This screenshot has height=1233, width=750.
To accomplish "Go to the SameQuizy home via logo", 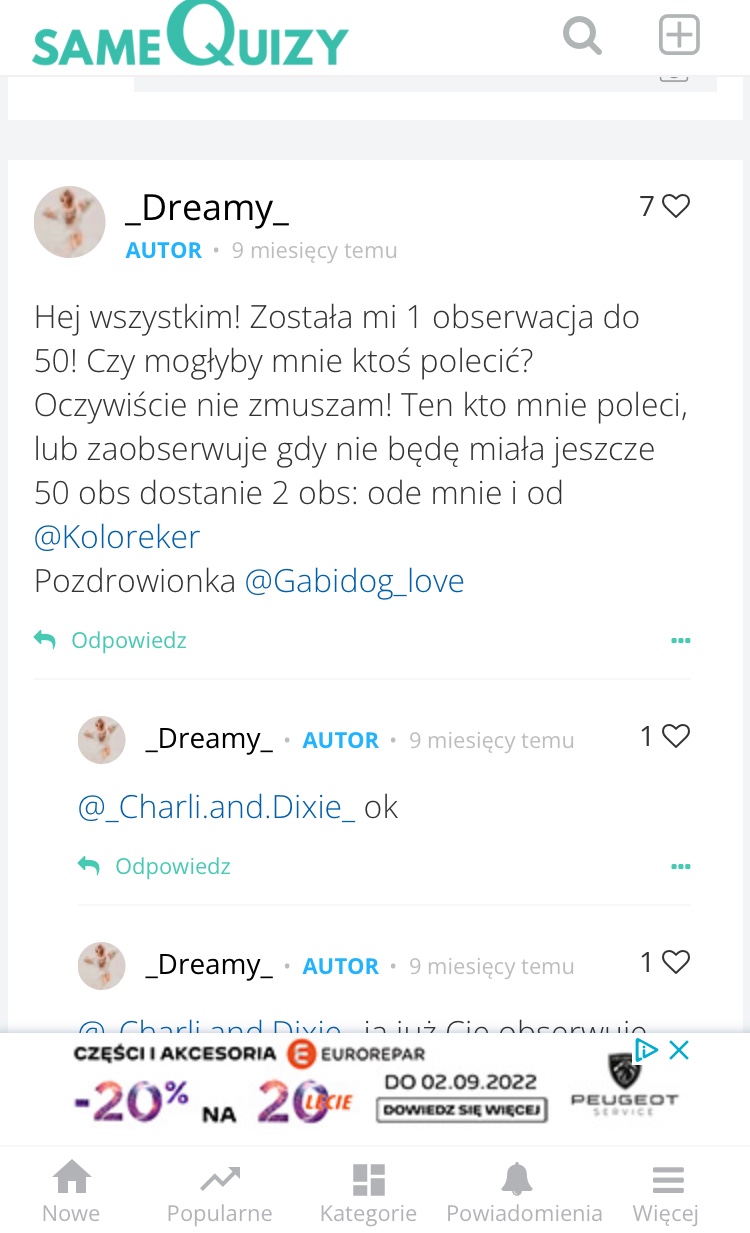I will 190,37.
